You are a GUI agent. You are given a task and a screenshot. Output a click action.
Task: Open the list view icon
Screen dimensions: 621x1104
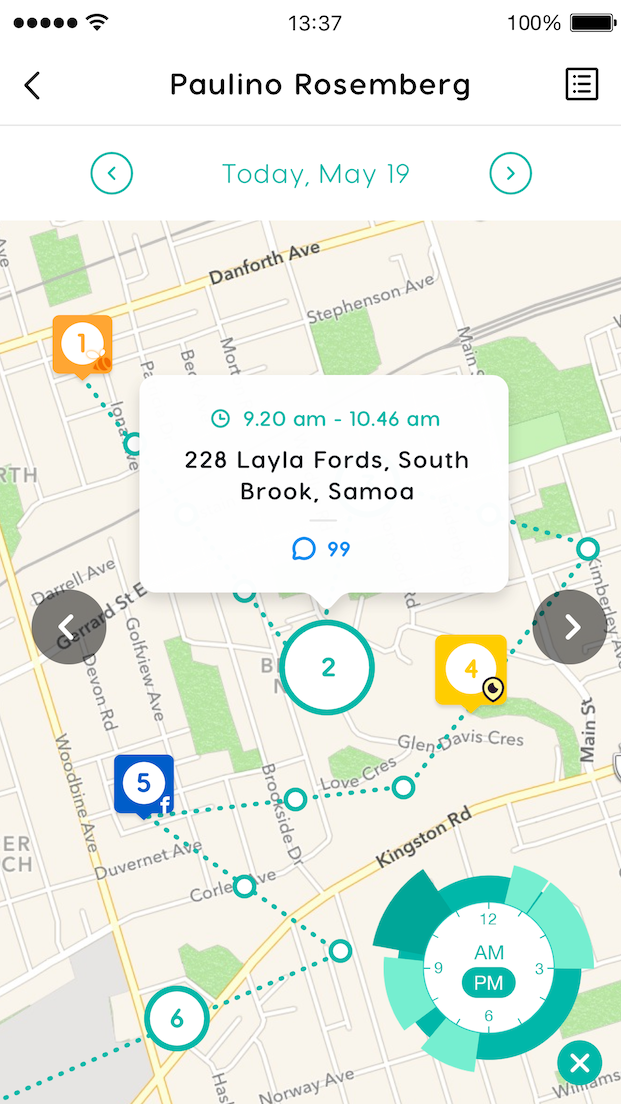pos(581,85)
